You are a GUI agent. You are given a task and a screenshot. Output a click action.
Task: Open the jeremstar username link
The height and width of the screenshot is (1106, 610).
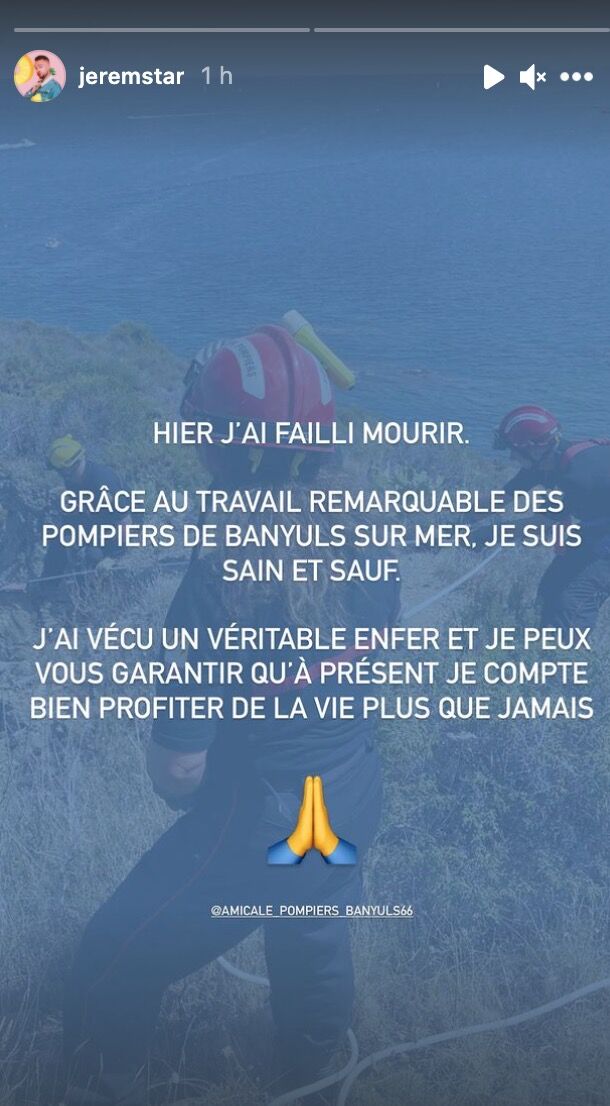coord(131,76)
